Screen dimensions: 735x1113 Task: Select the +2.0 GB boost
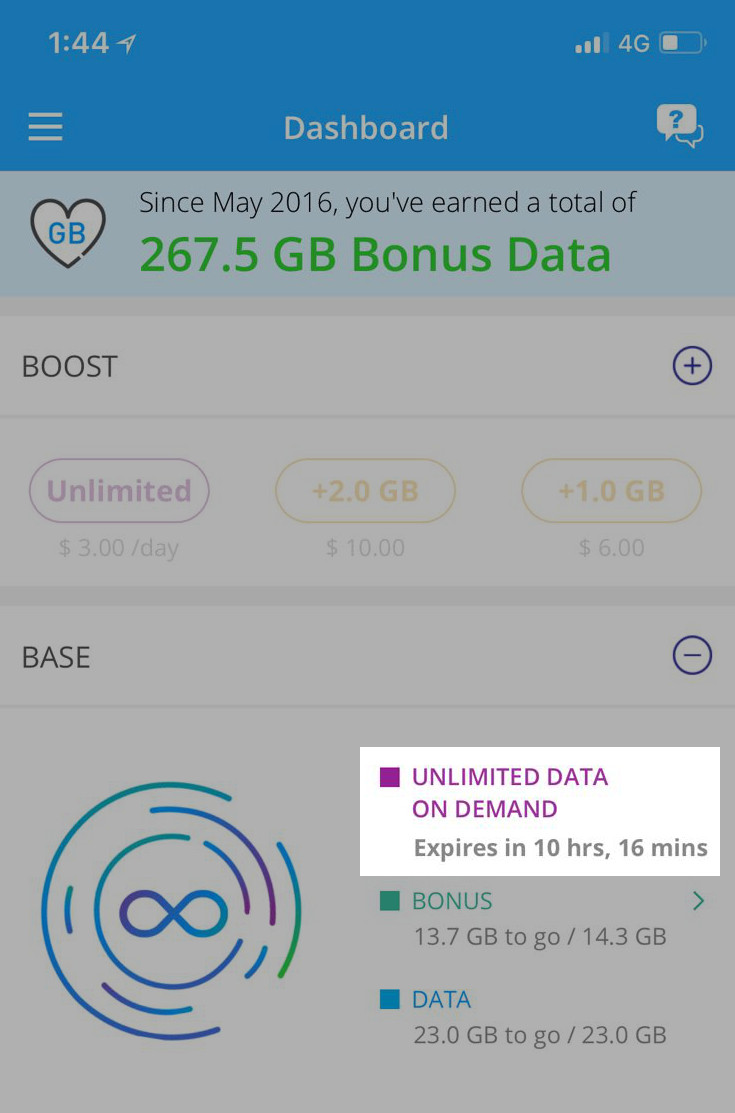[x=365, y=491]
